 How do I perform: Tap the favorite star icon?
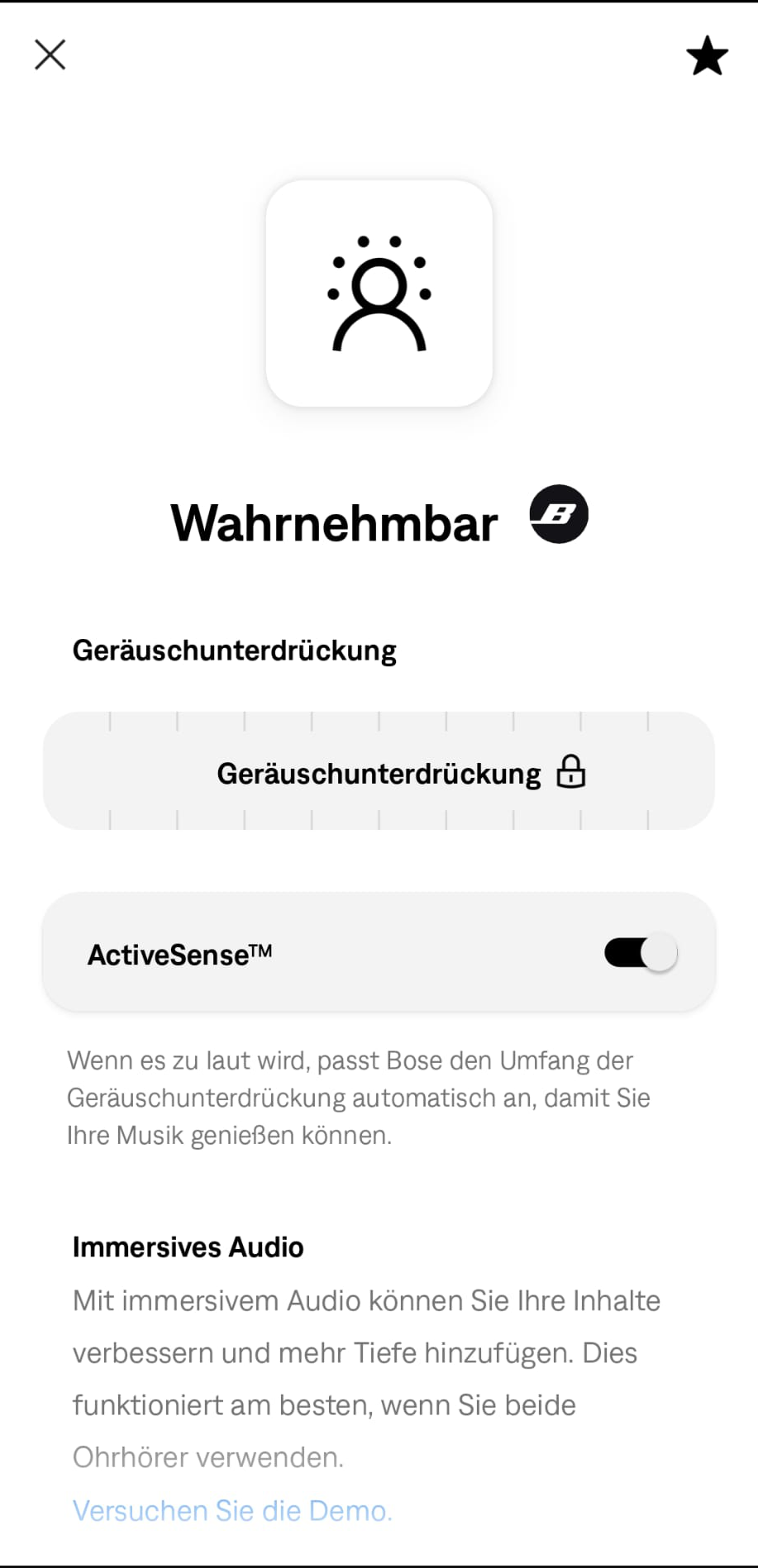click(x=707, y=56)
